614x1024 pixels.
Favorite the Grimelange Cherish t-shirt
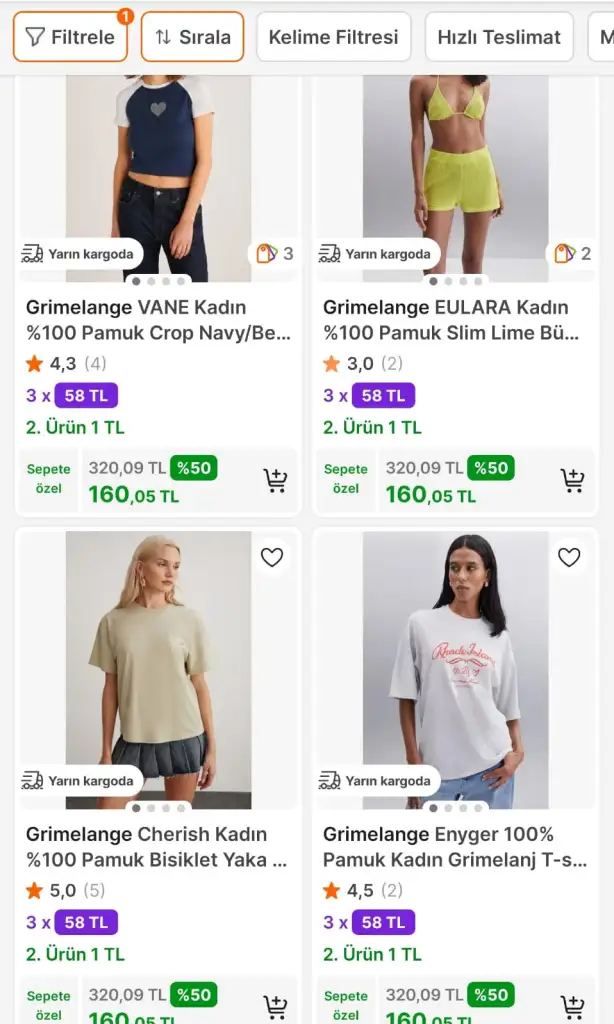pyautogui.click(x=272, y=557)
